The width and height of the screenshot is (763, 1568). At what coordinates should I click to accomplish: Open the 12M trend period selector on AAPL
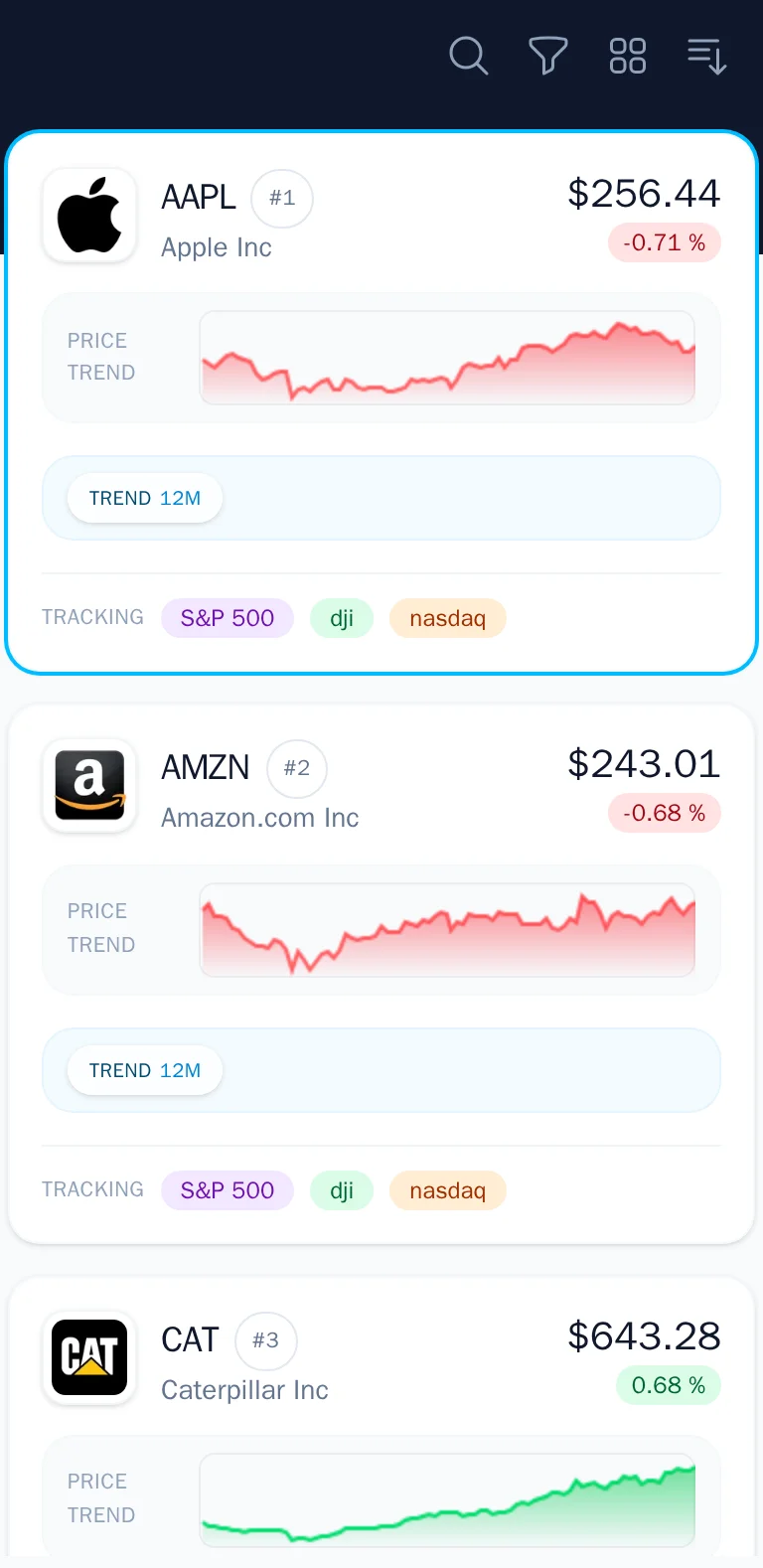[144, 498]
